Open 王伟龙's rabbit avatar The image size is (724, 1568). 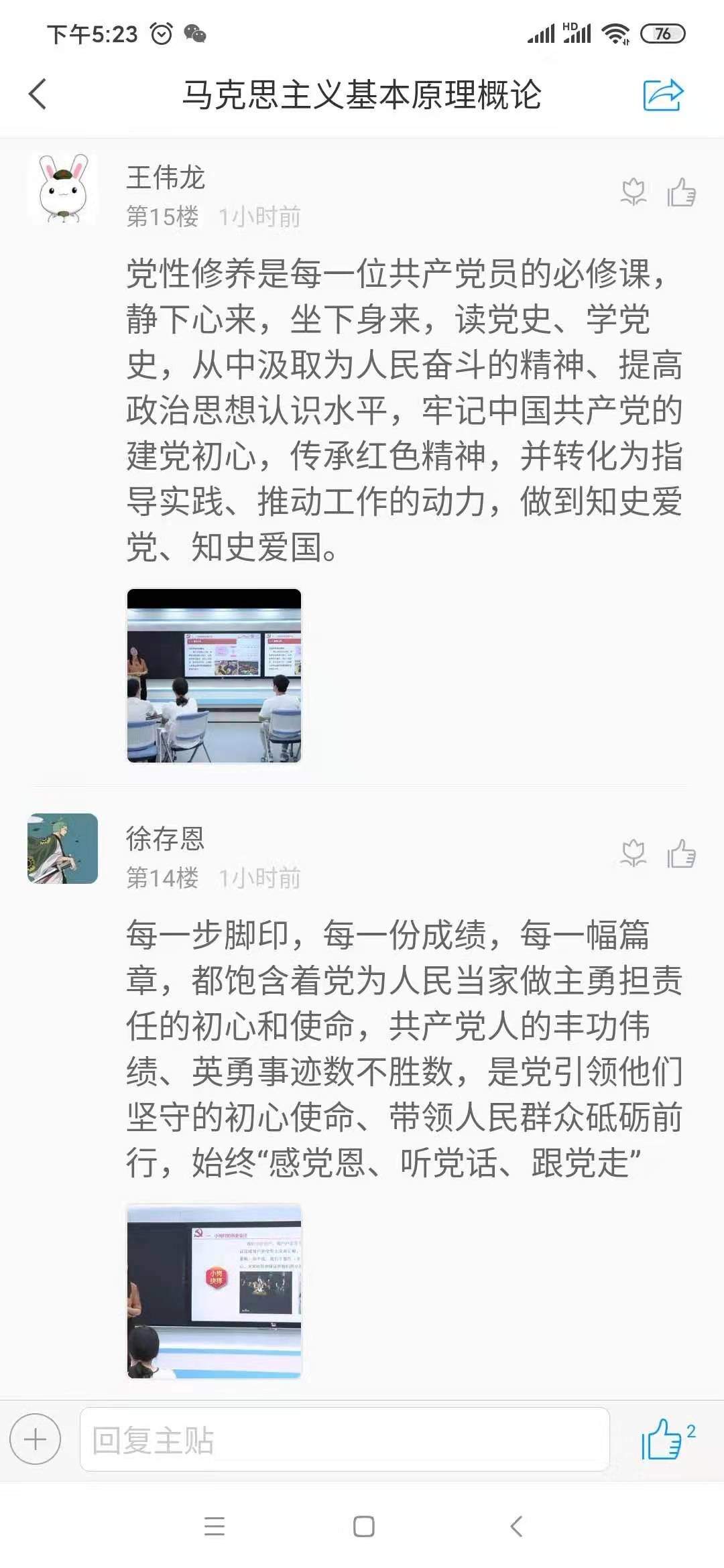pyautogui.click(x=63, y=188)
